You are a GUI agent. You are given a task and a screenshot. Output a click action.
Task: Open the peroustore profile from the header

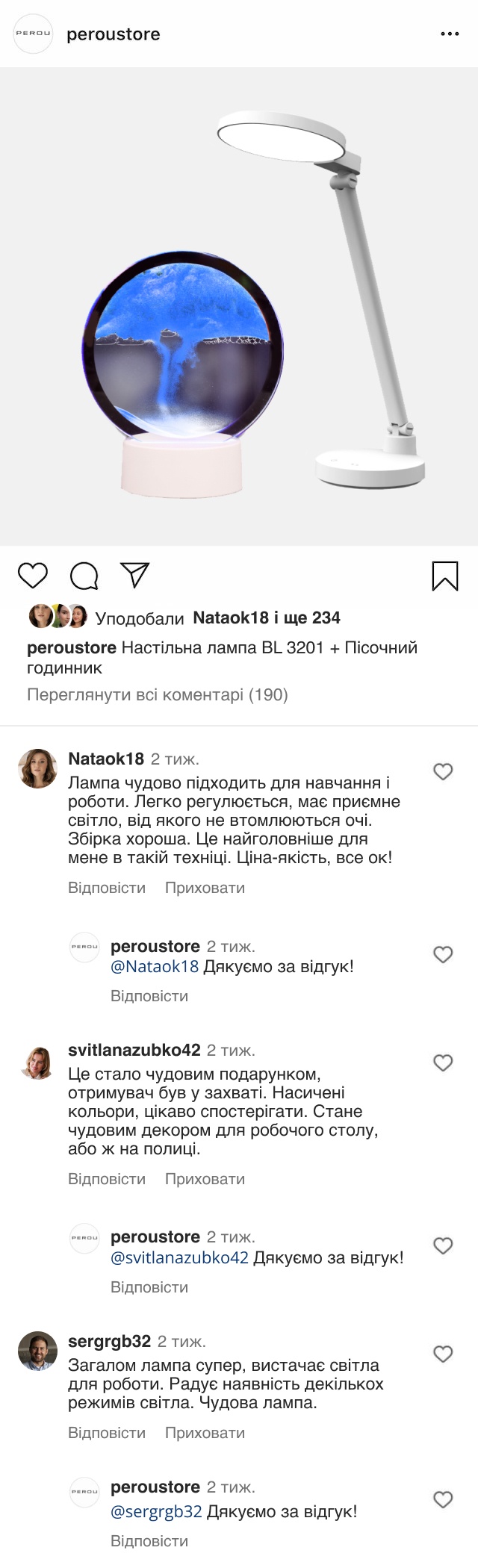[x=113, y=34]
